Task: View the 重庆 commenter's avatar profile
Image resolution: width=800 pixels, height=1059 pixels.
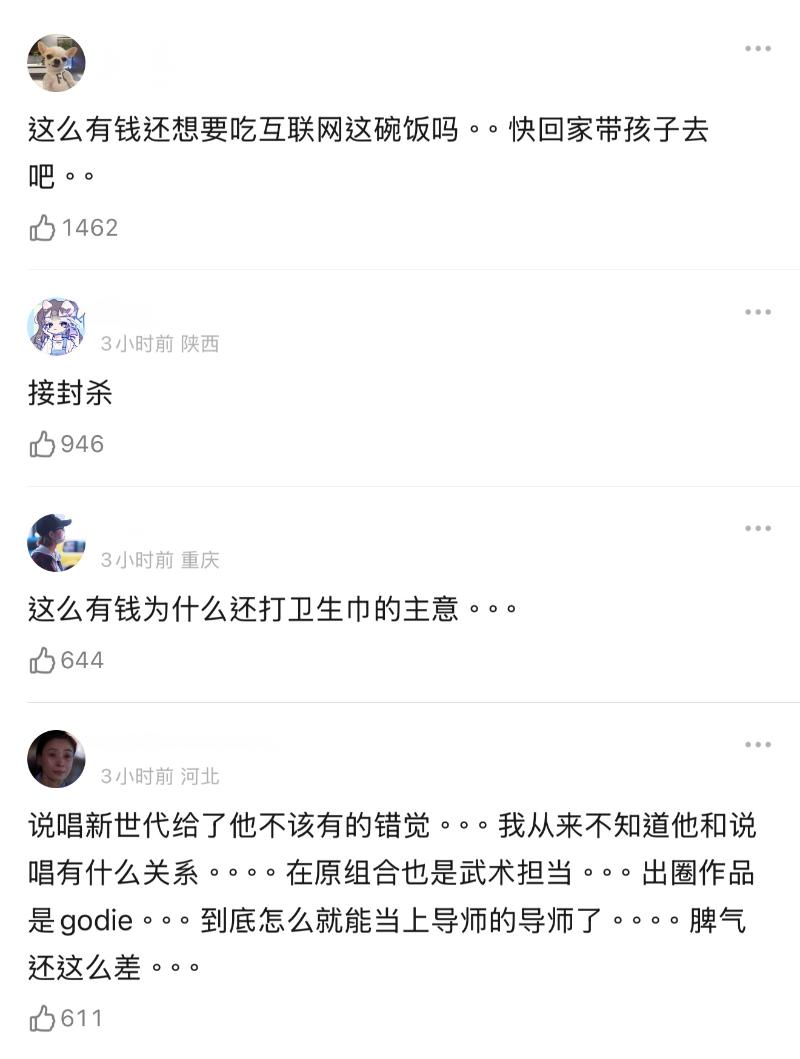Action: pos(56,543)
